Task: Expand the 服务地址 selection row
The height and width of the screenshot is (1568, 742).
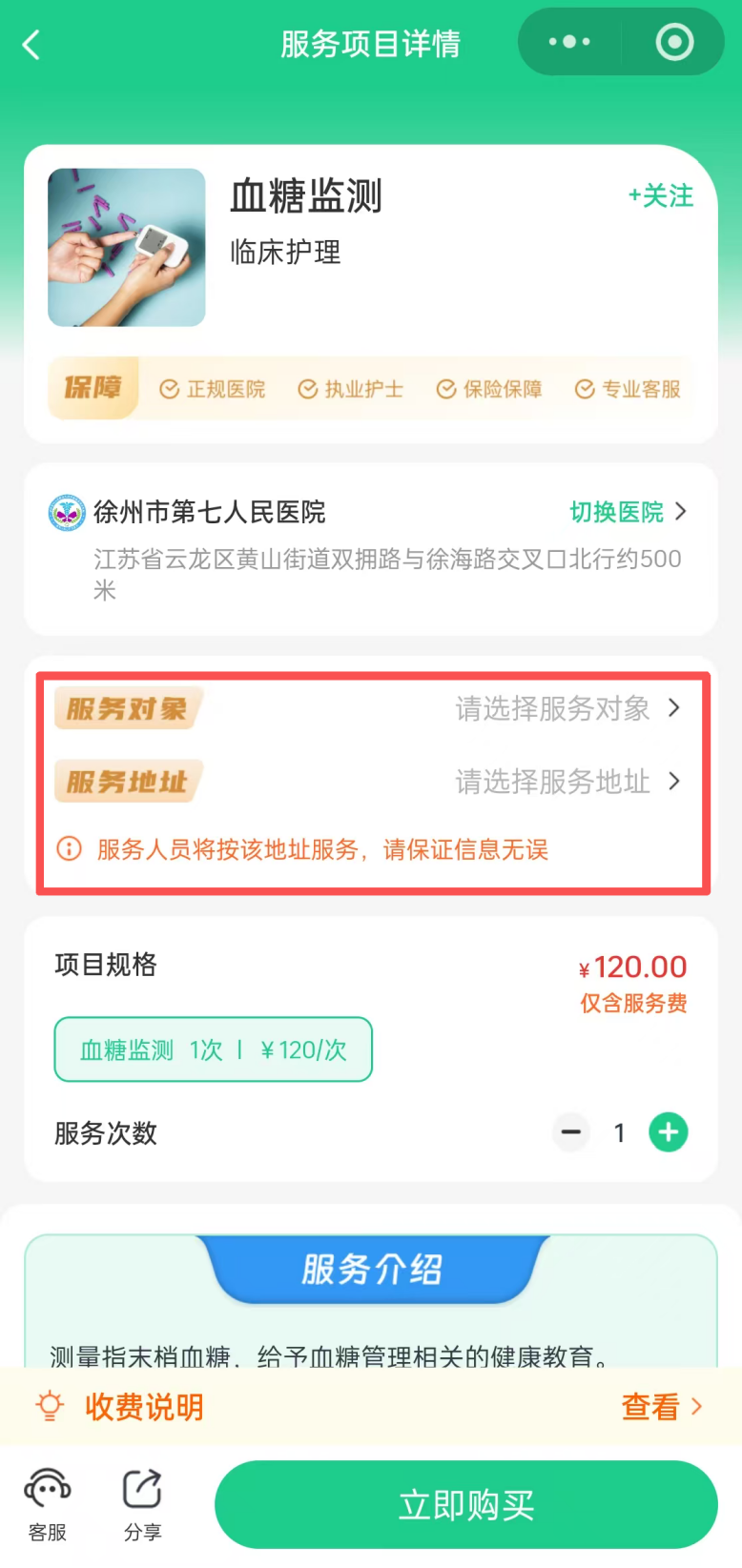Action: pyautogui.click(x=372, y=782)
